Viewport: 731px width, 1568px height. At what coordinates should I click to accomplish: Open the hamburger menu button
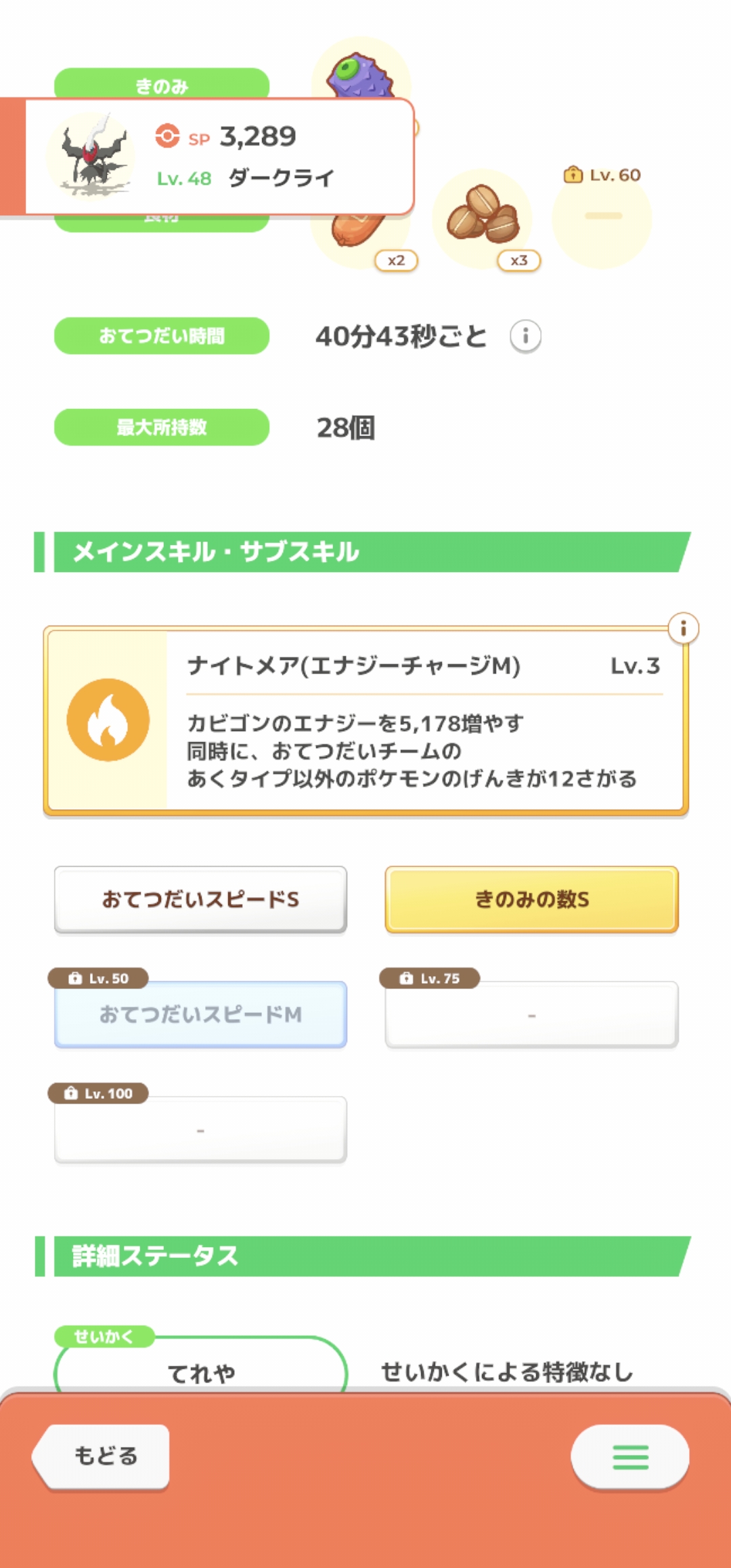629,1457
